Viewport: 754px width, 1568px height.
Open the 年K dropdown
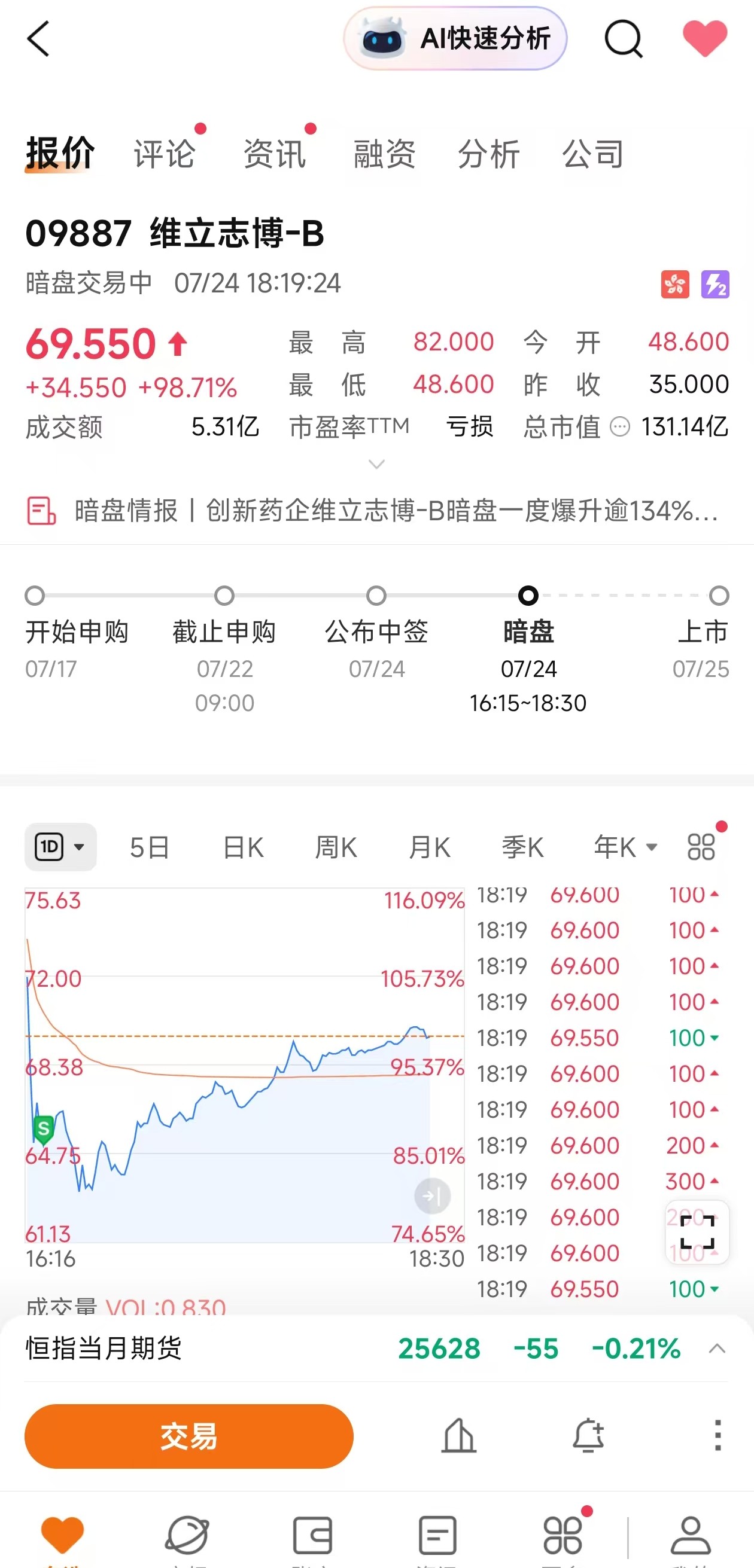[x=625, y=847]
